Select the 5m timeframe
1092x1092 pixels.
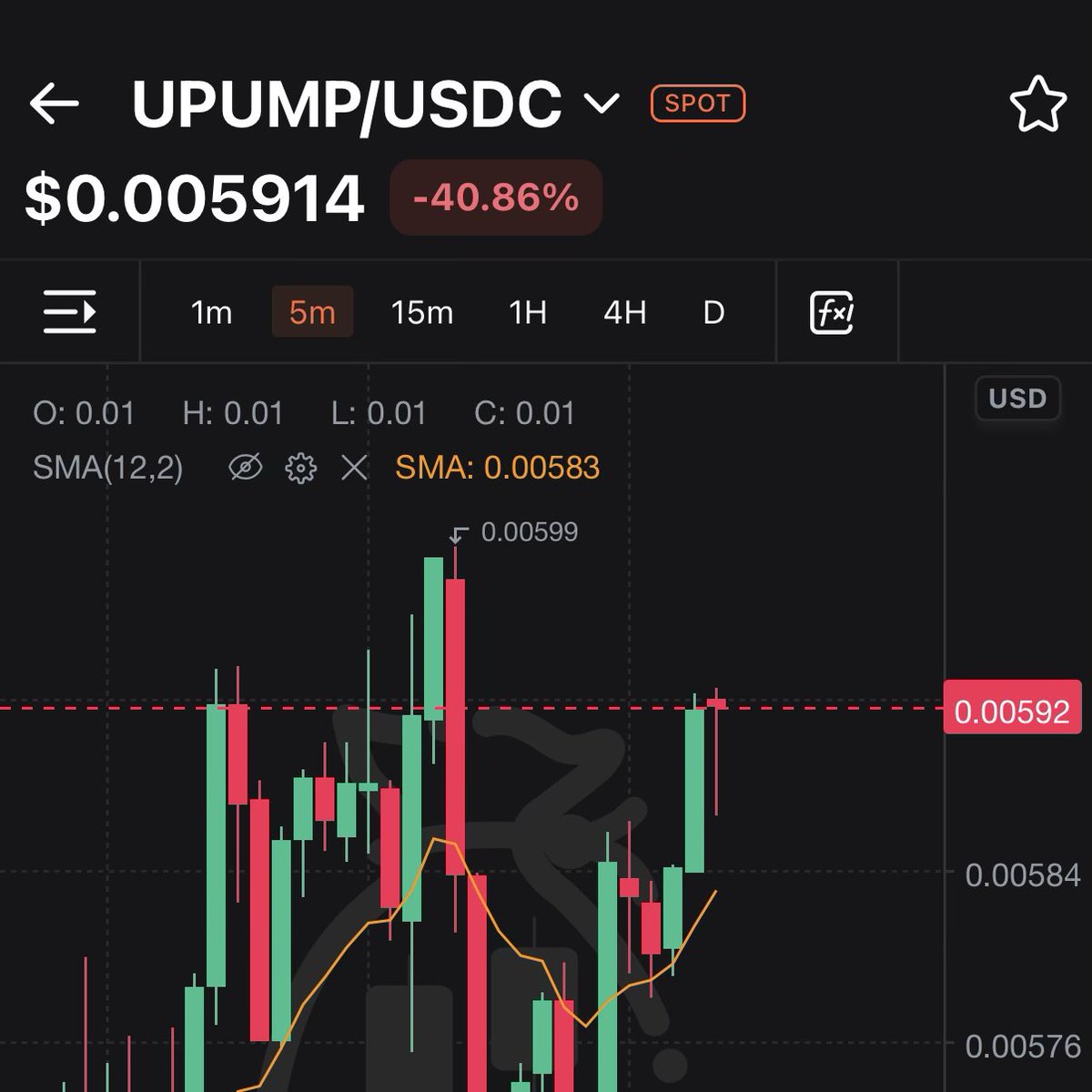[x=312, y=312]
